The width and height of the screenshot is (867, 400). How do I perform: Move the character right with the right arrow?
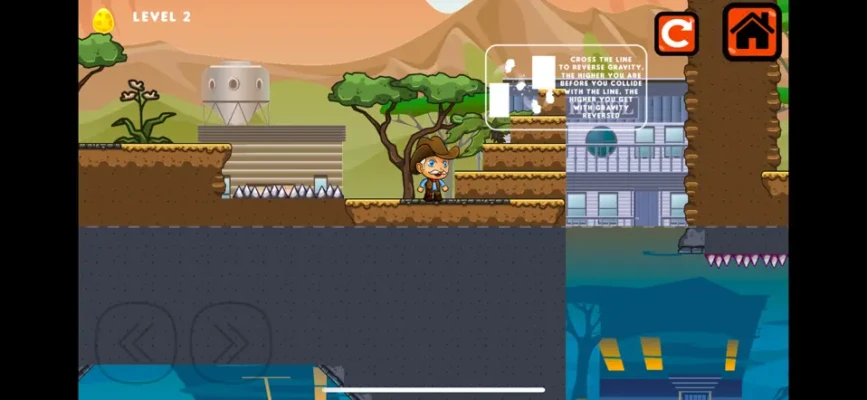coord(230,343)
